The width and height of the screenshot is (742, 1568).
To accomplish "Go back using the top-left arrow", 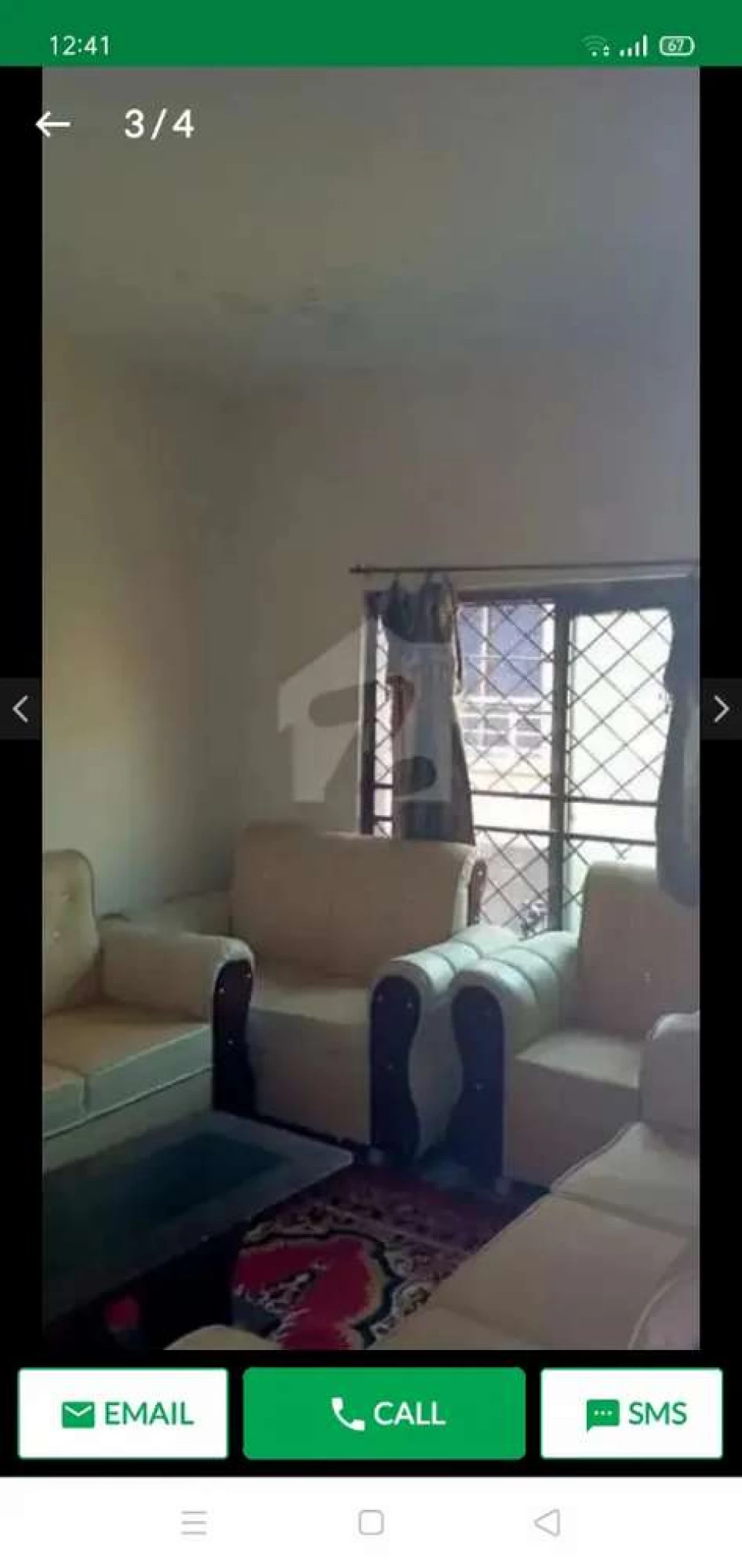I will point(53,124).
